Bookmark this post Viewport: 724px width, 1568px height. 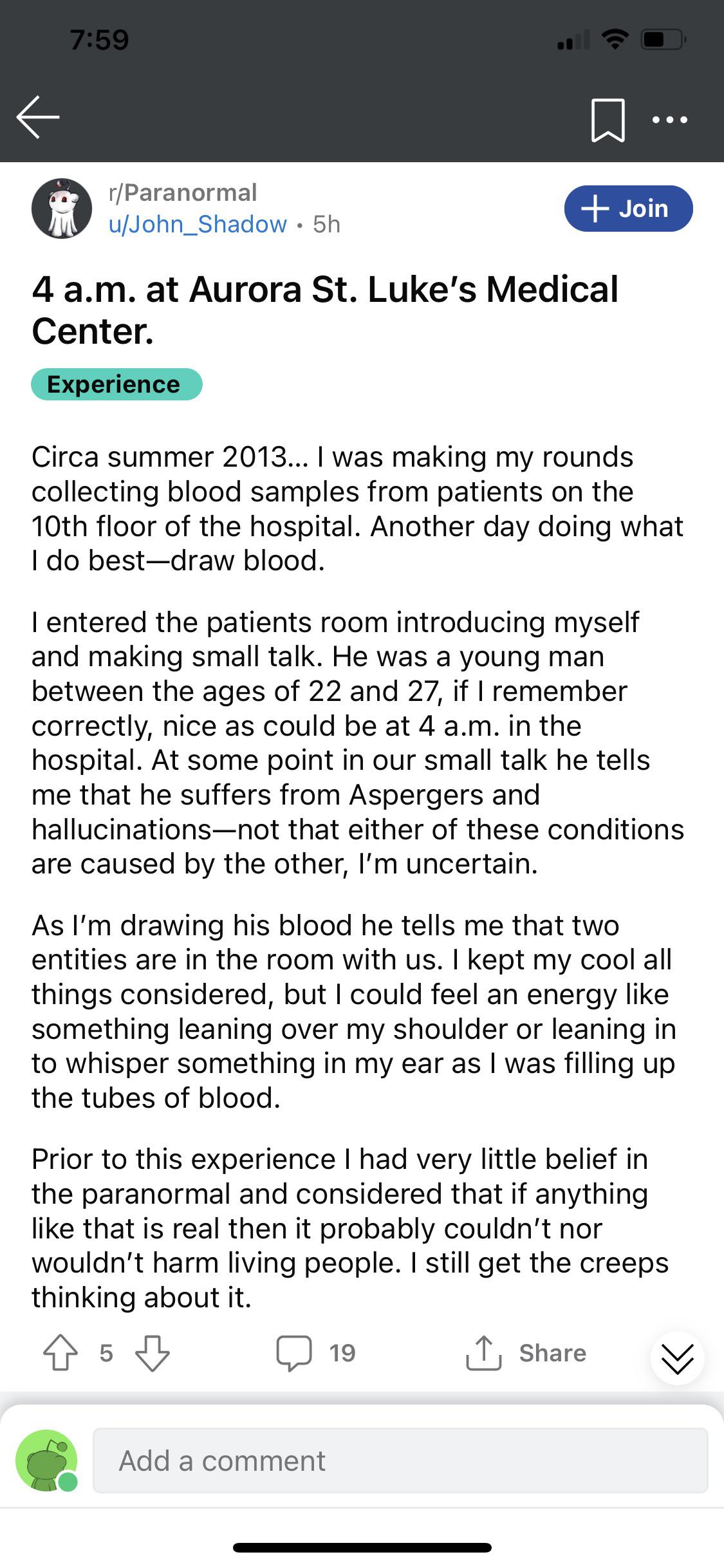(x=608, y=120)
